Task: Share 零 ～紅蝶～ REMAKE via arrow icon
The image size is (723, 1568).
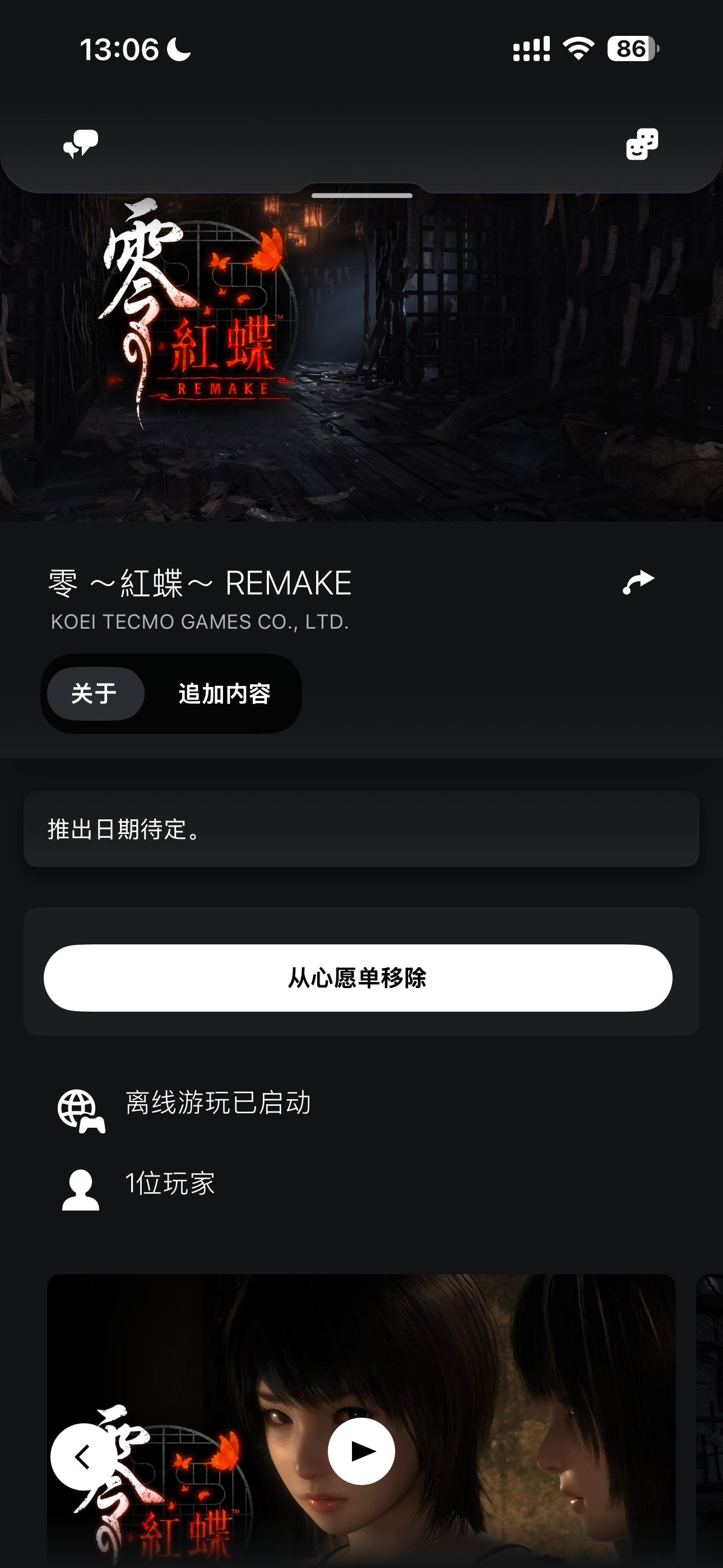Action: 638,583
